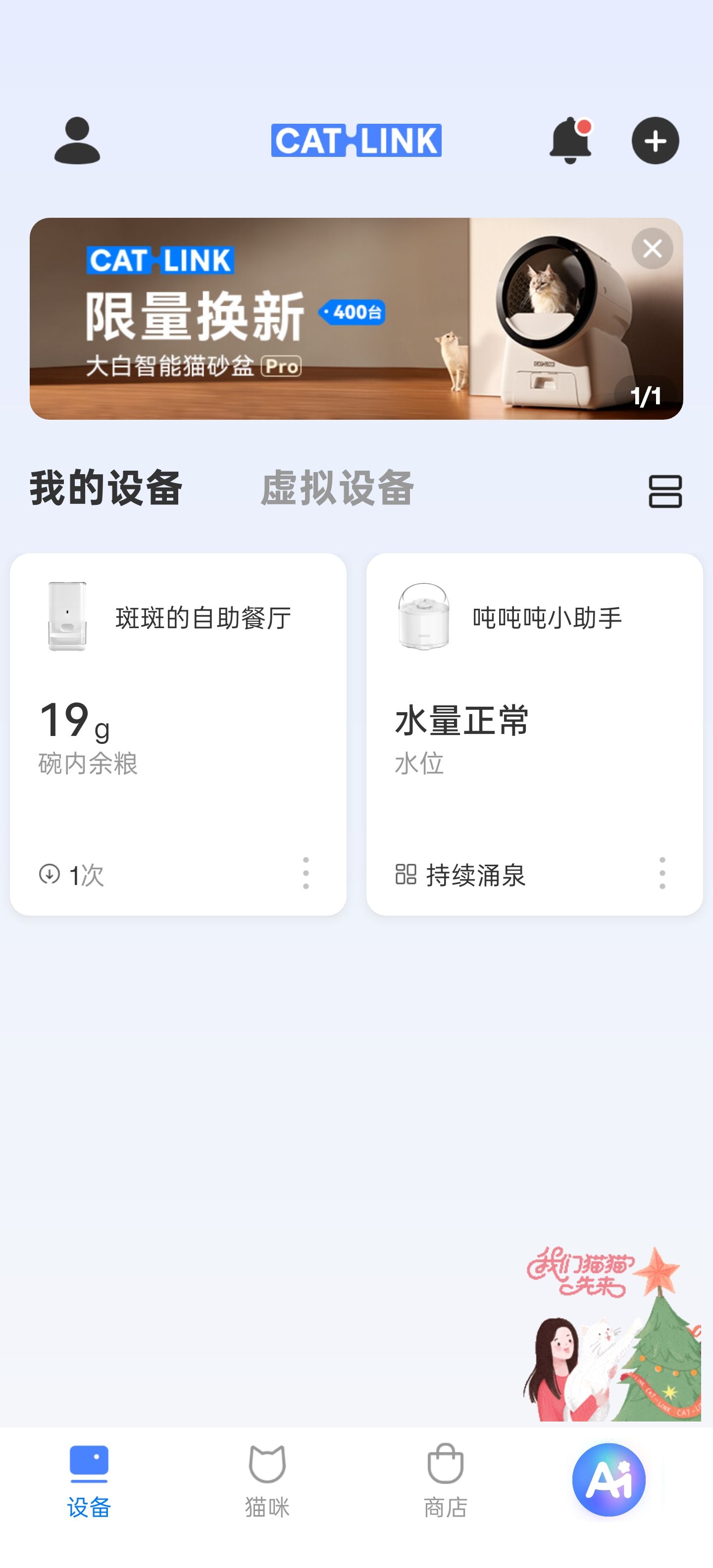Open the user profile icon

point(77,141)
